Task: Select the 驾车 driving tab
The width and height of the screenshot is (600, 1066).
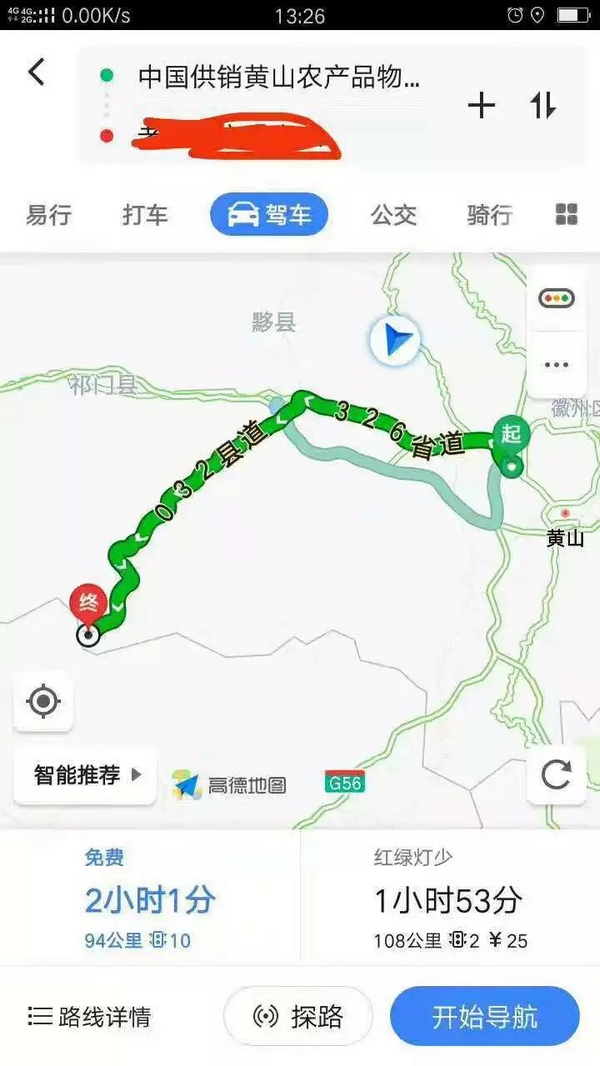Action: coord(269,215)
